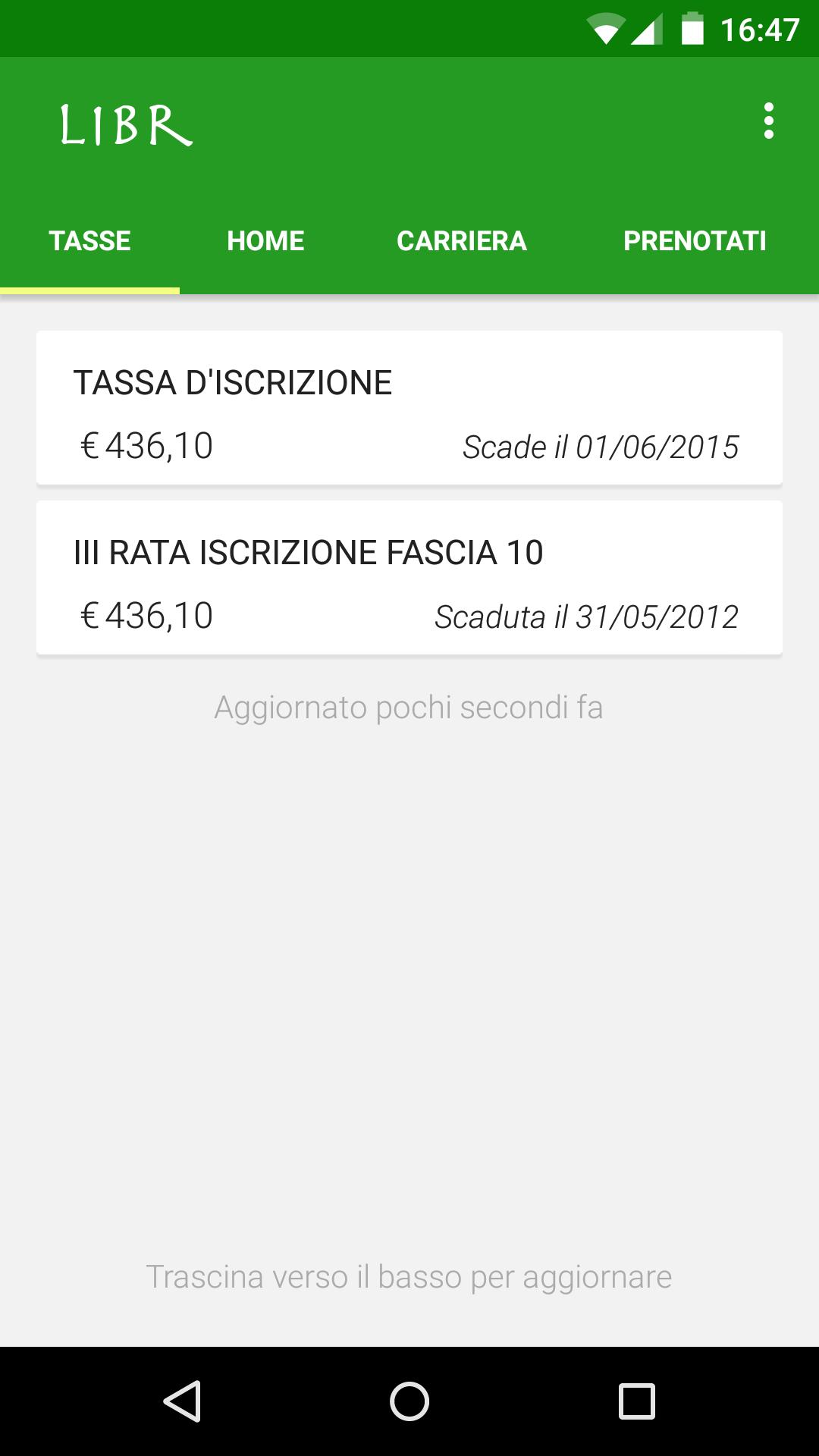Tap the 'Trascina verso il basso per aggiornare' hint

coord(409,1272)
